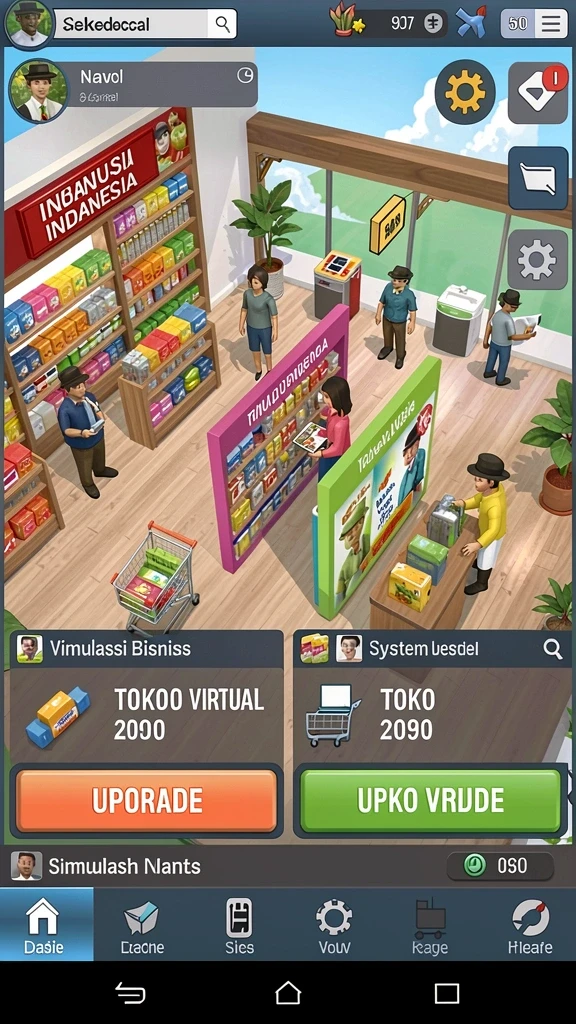Open the tag icon with red badge
The width and height of the screenshot is (576, 1024).
(x=538, y=93)
